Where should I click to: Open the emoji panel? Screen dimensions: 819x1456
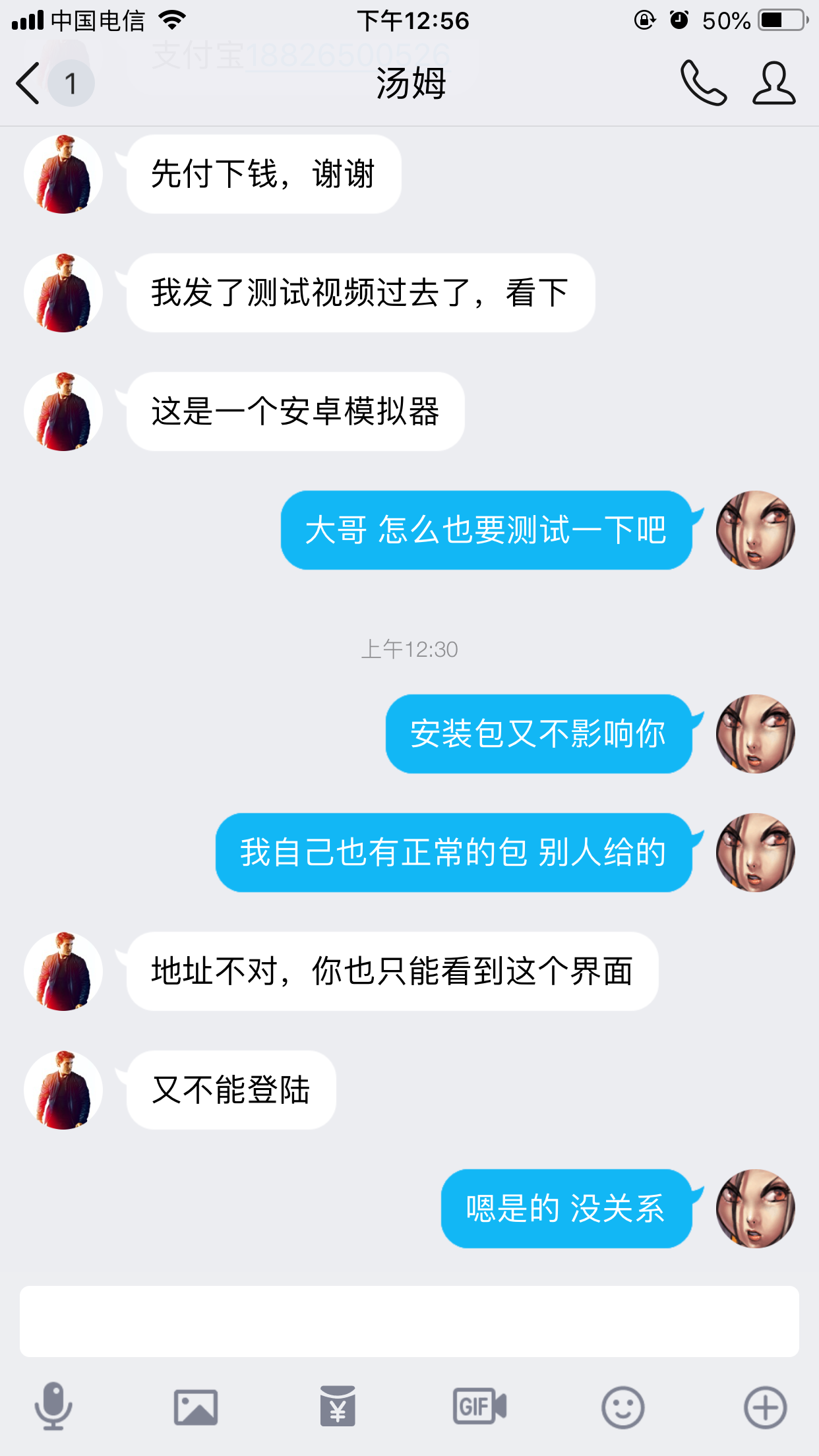(622, 1407)
